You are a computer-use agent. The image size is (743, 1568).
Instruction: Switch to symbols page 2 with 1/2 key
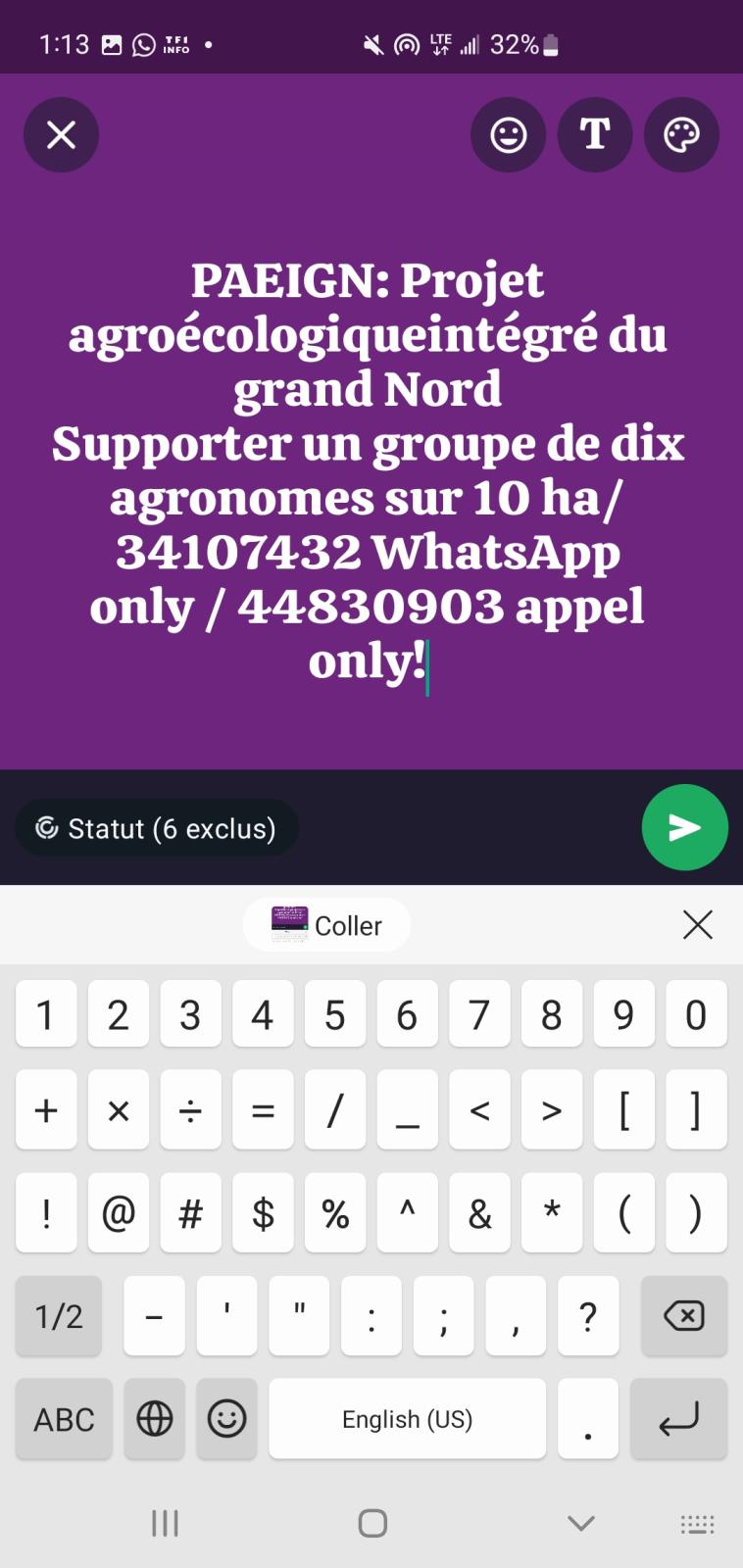coord(58,1316)
